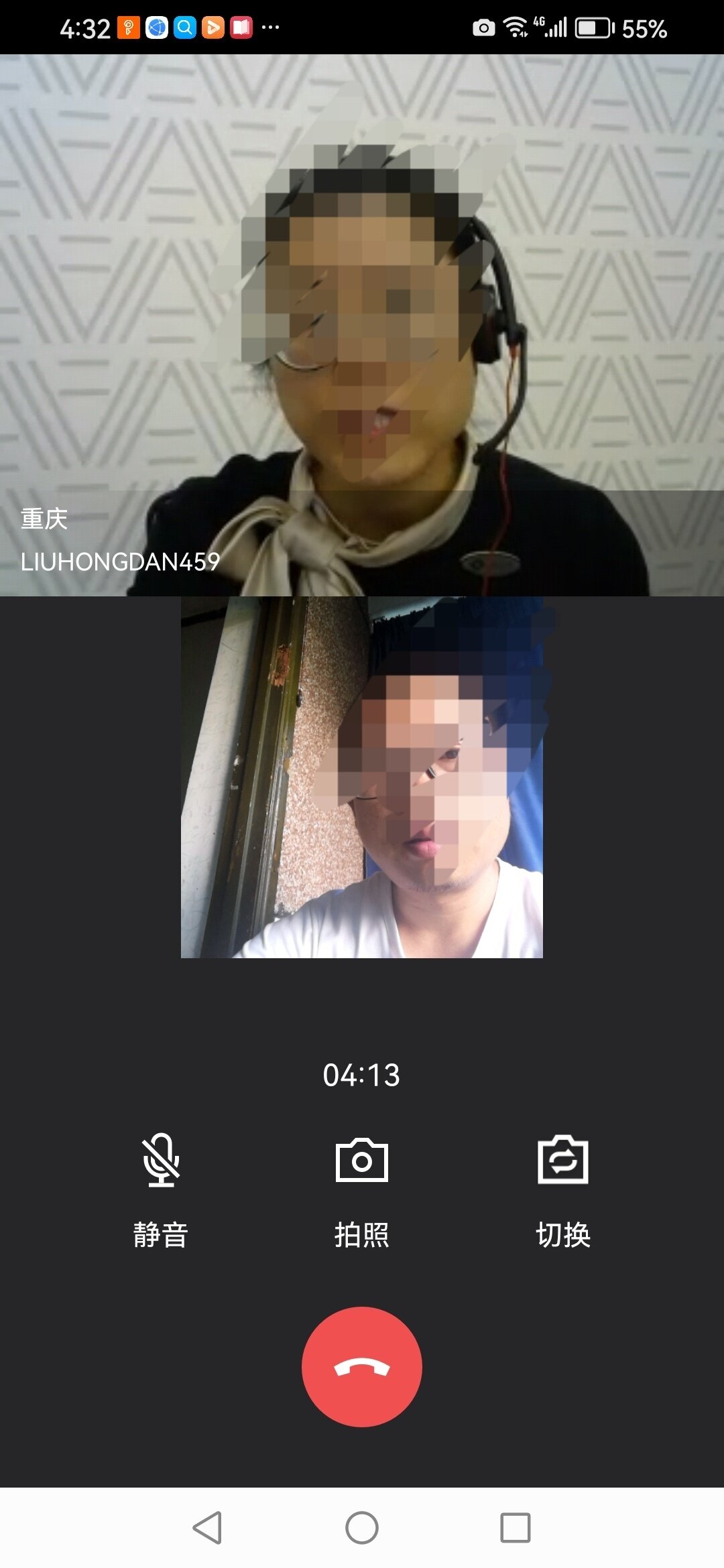End the video call
Image resolution: width=724 pixels, height=1568 pixels.
pyautogui.click(x=362, y=1367)
